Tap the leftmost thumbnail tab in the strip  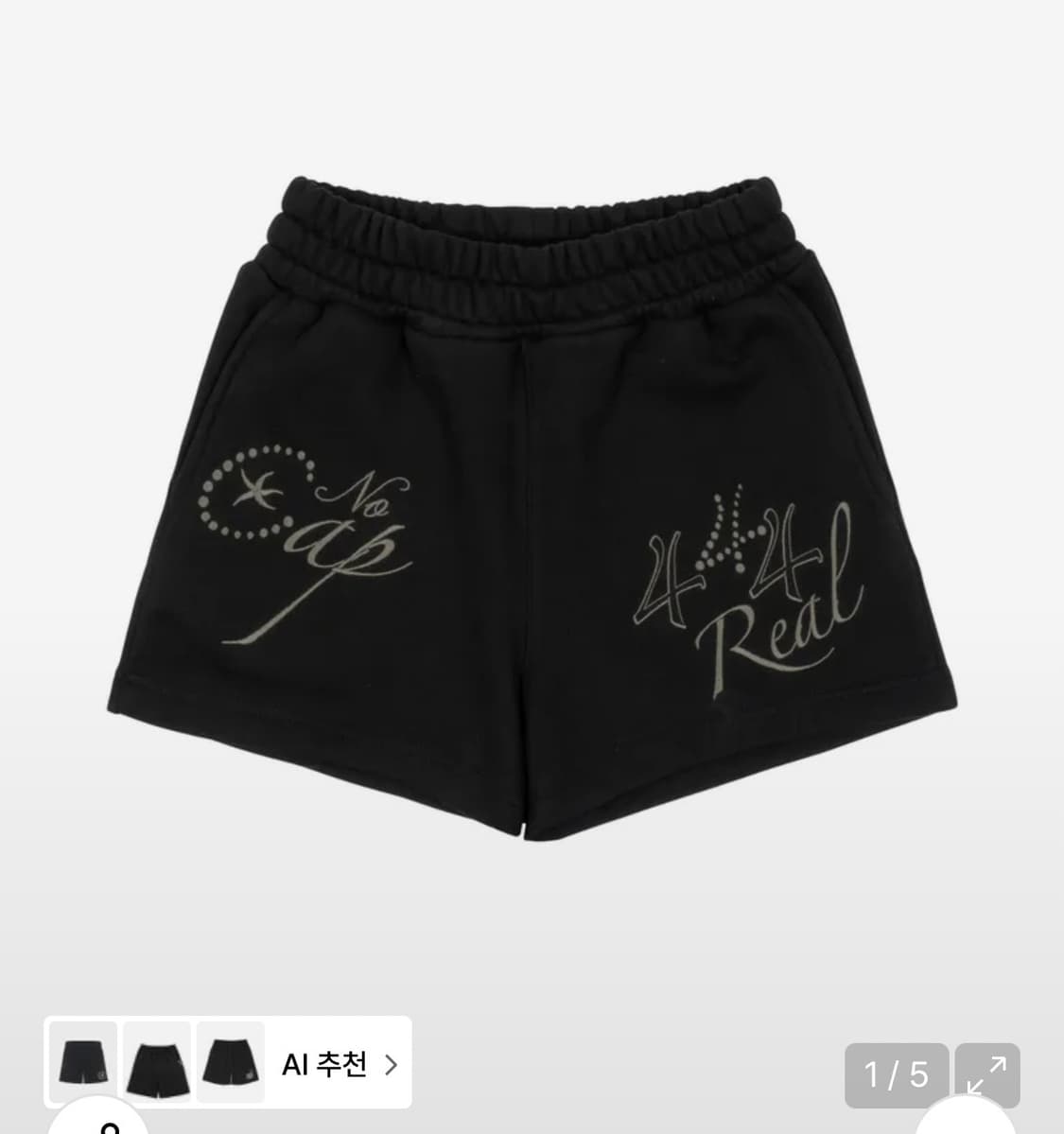(80, 1064)
